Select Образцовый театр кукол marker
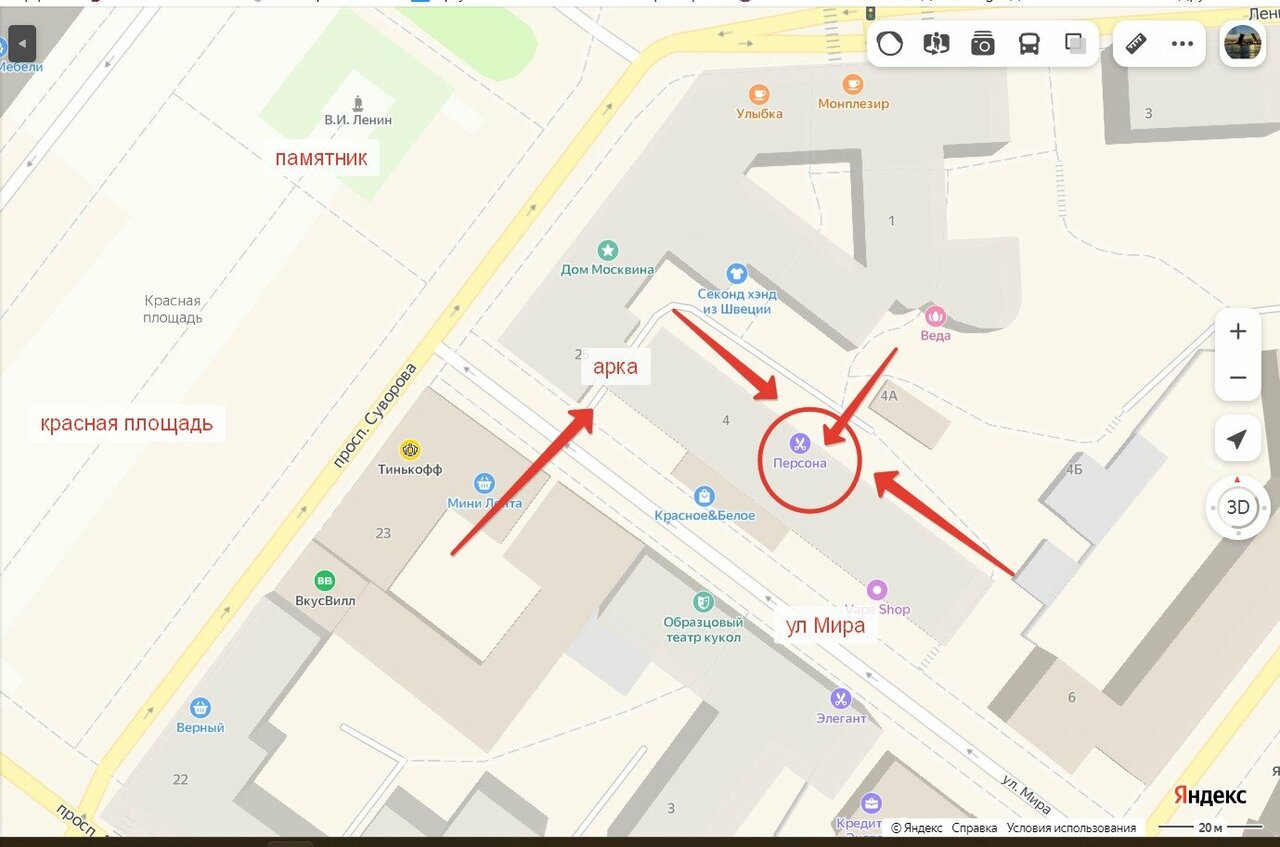Screen dimensions: 1280x847 pos(704,601)
